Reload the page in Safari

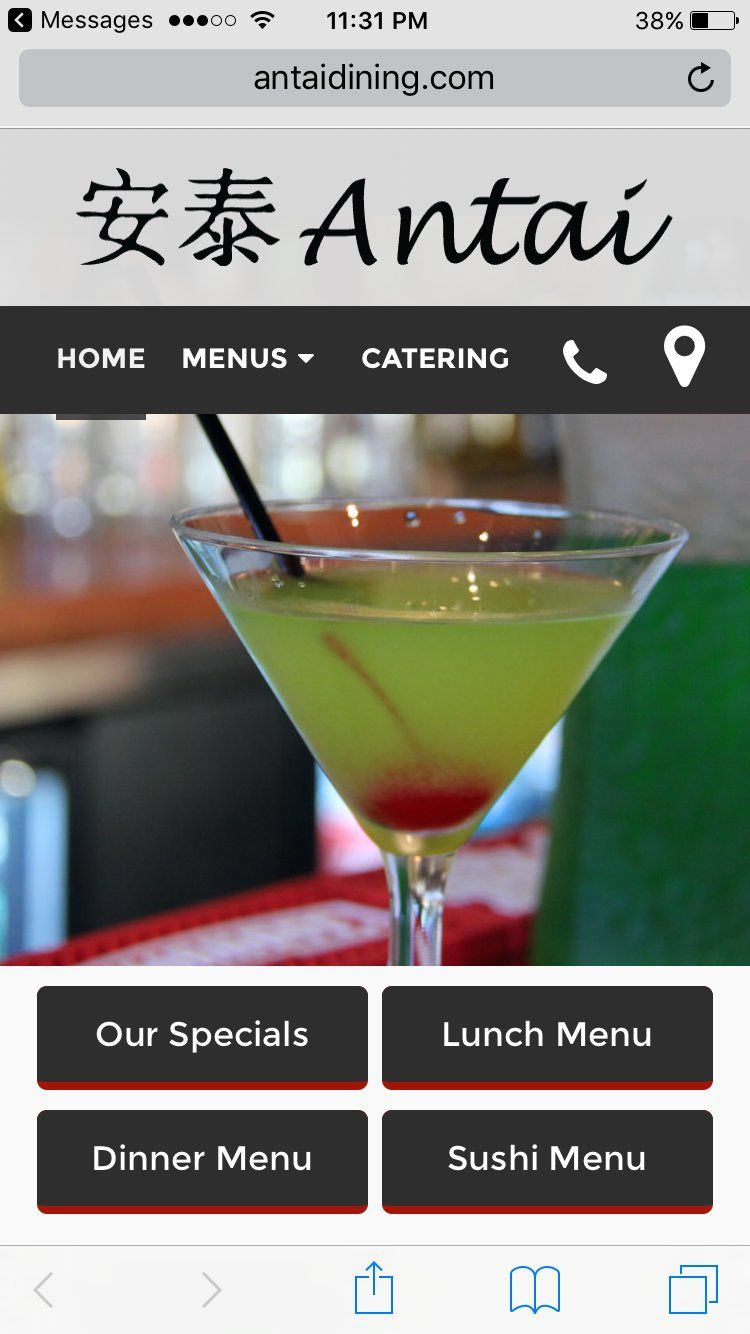[701, 78]
